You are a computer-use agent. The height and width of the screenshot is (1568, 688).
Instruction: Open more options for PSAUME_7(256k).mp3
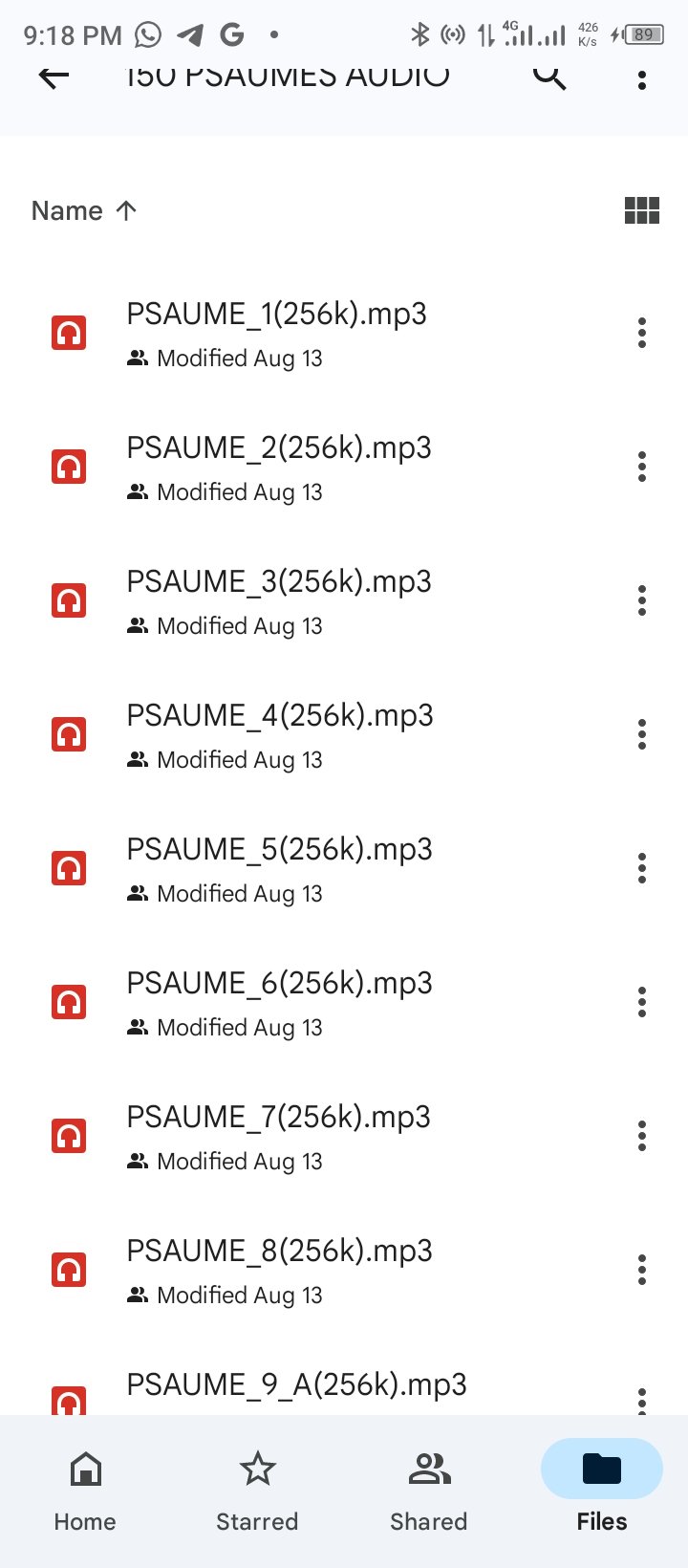click(642, 1136)
